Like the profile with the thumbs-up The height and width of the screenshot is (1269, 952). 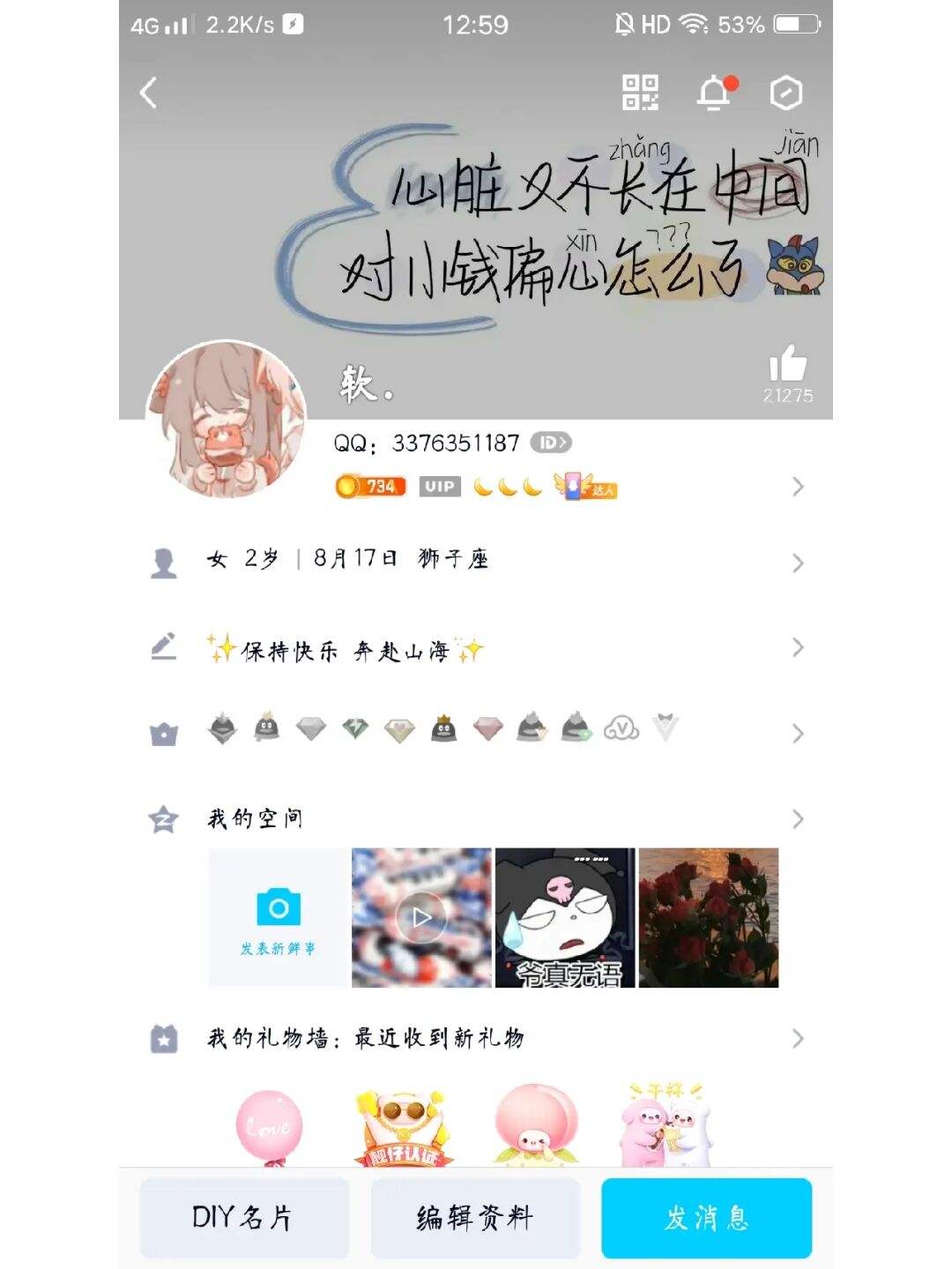point(787,365)
